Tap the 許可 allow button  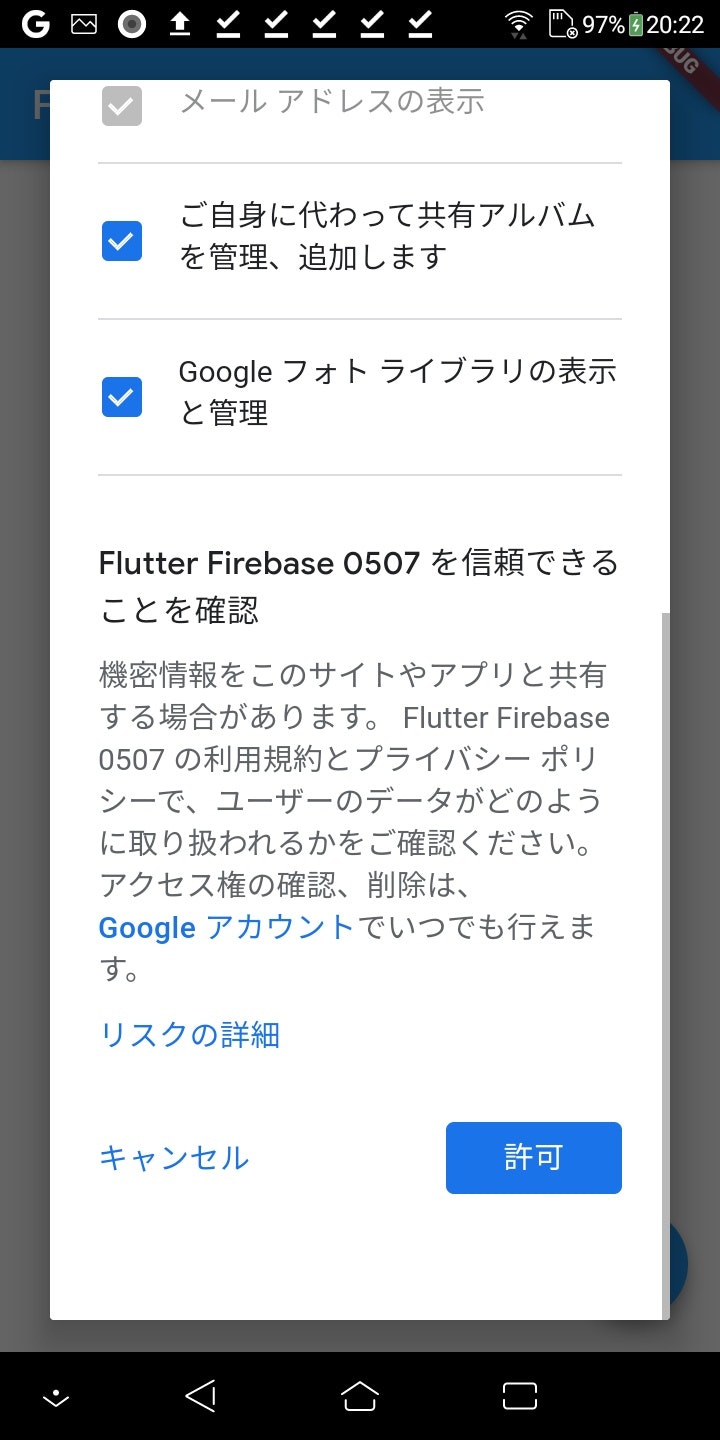point(534,1158)
